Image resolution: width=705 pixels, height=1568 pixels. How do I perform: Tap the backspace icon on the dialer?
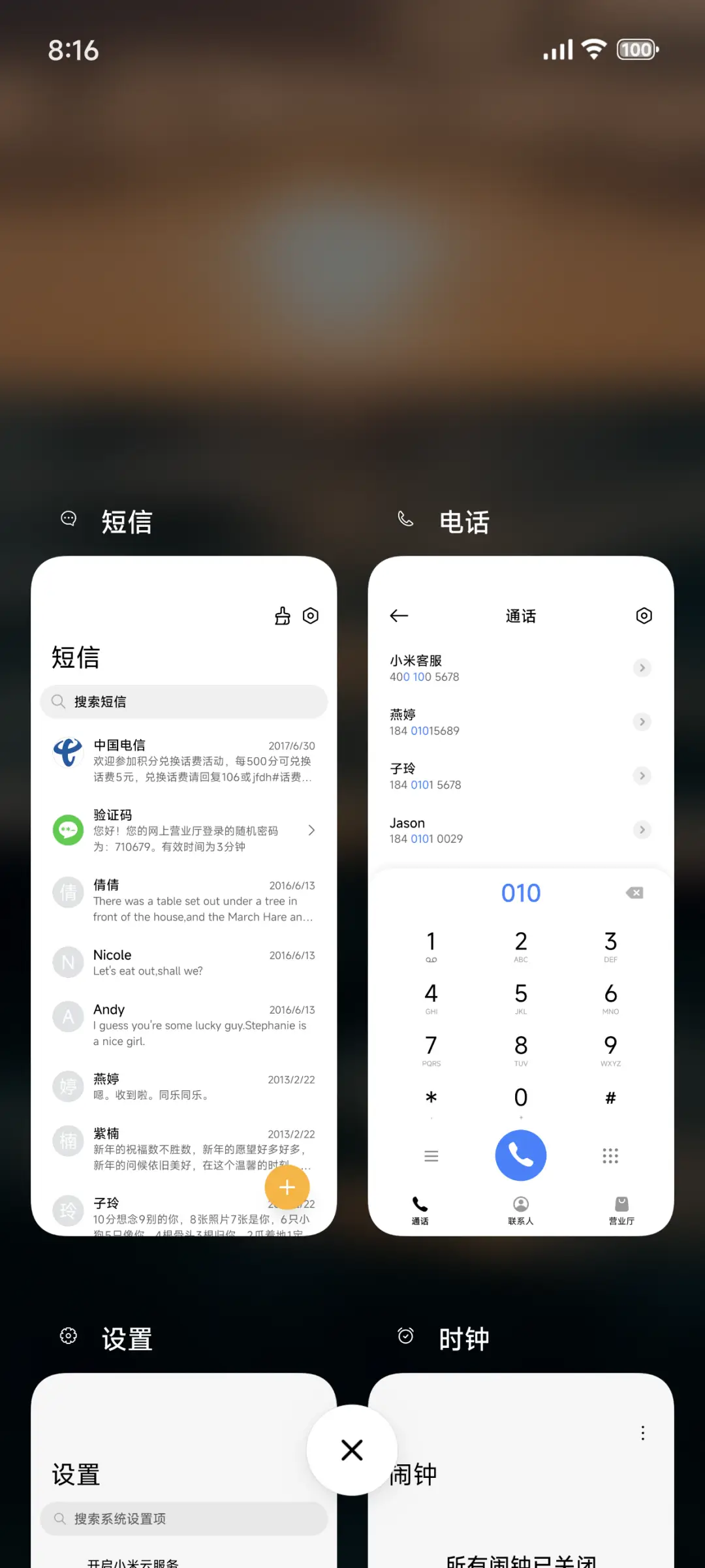(634, 892)
